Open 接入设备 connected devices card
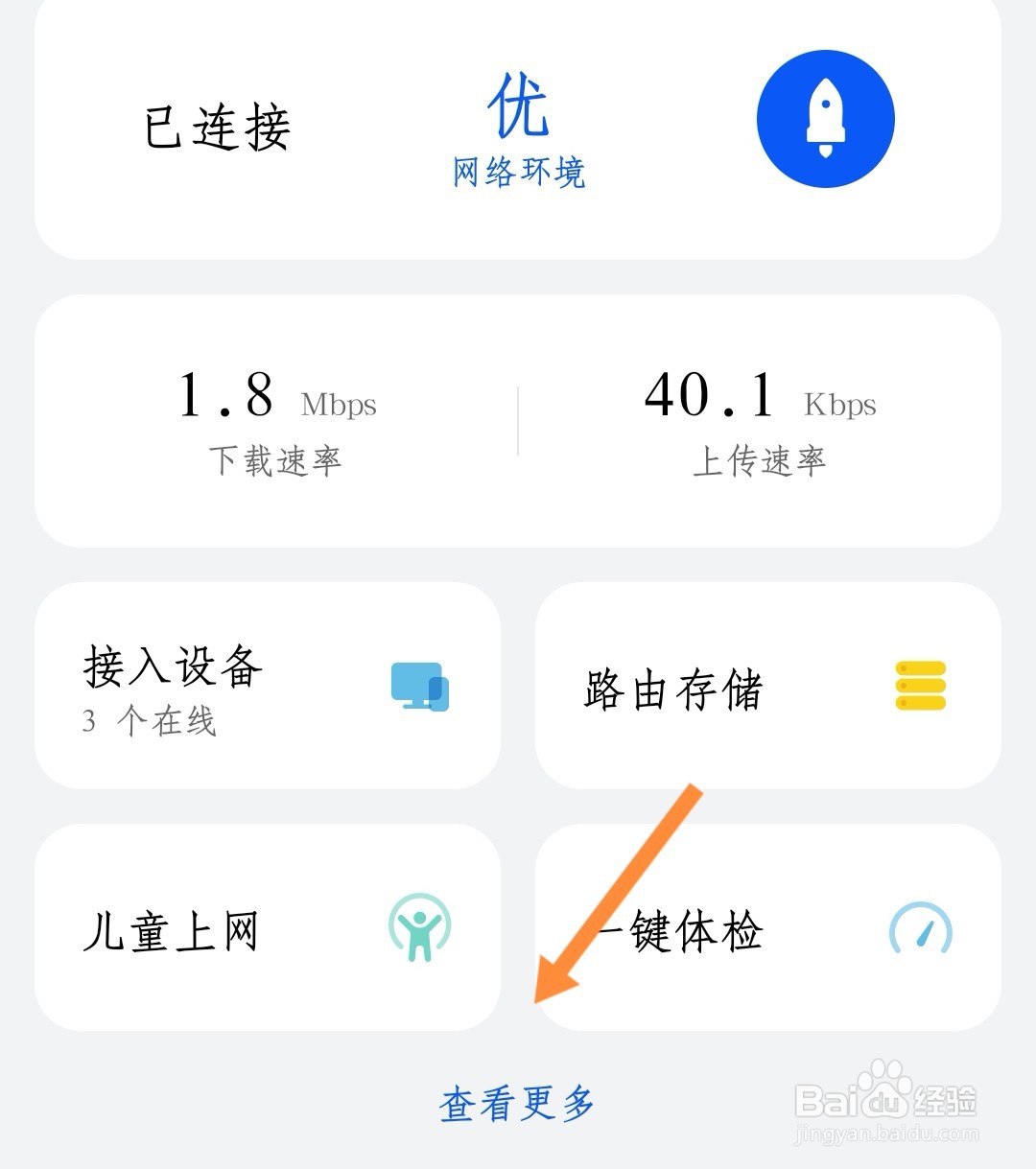The height and width of the screenshot is (1169, 1036). (267, 687)
